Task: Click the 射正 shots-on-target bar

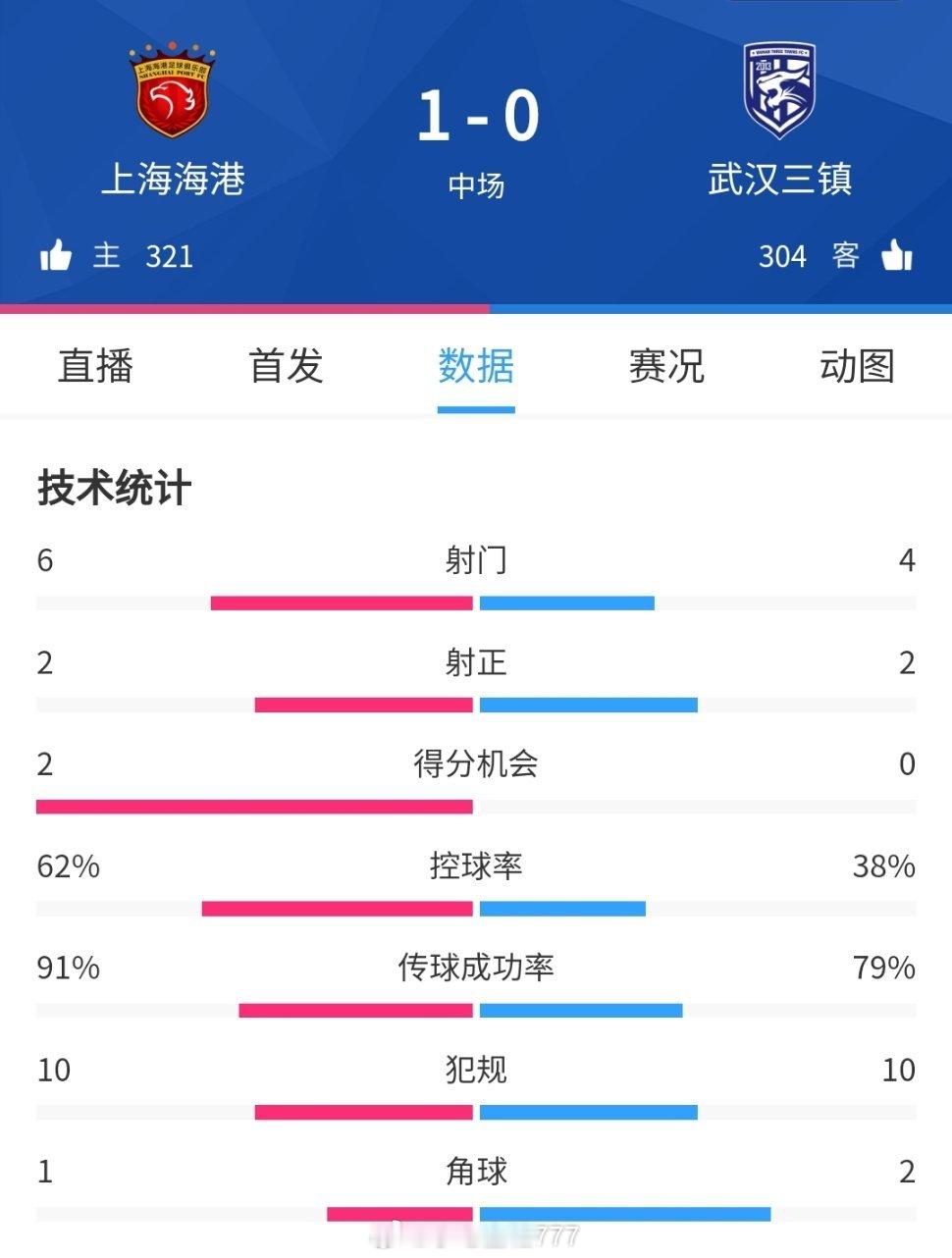Action: (476, 703)
